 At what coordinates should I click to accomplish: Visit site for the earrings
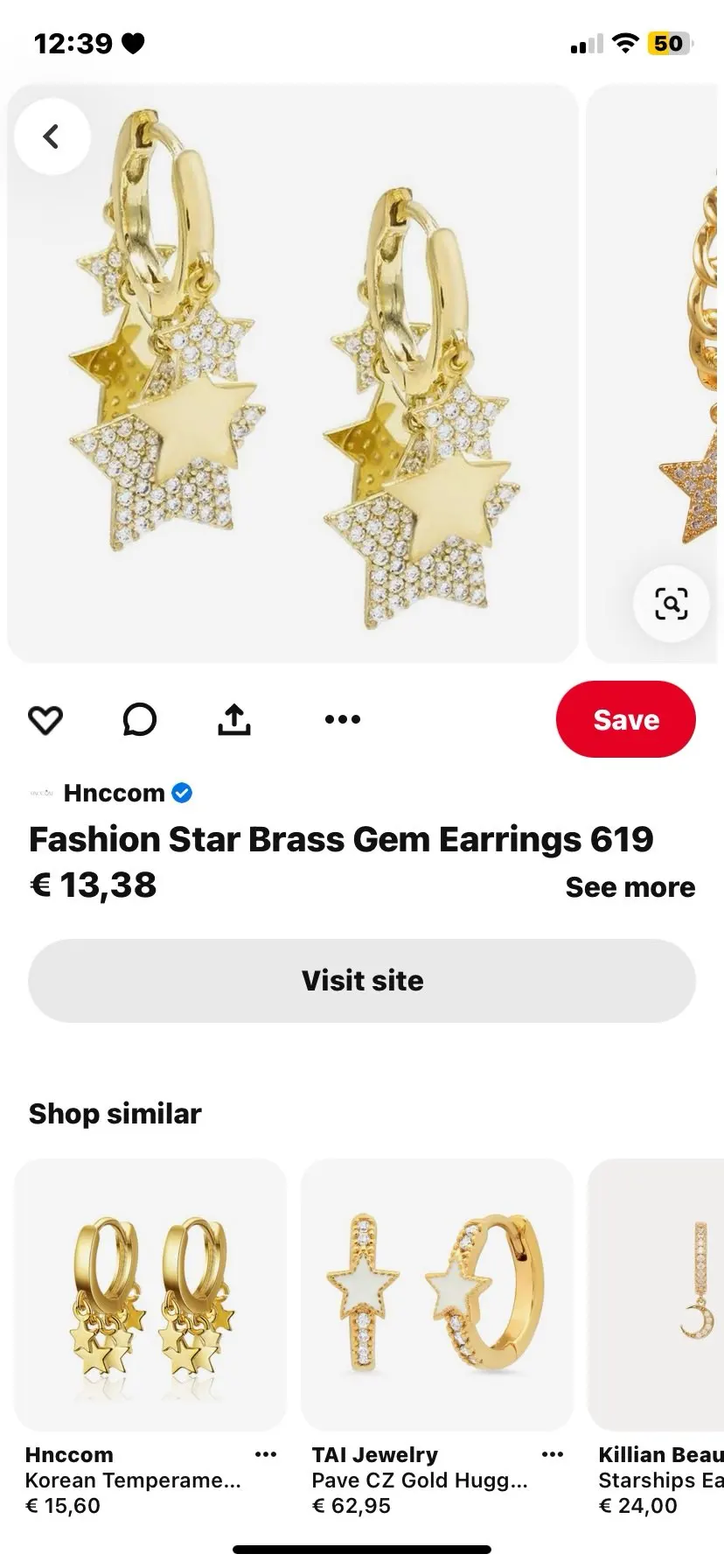coord(362,981)
